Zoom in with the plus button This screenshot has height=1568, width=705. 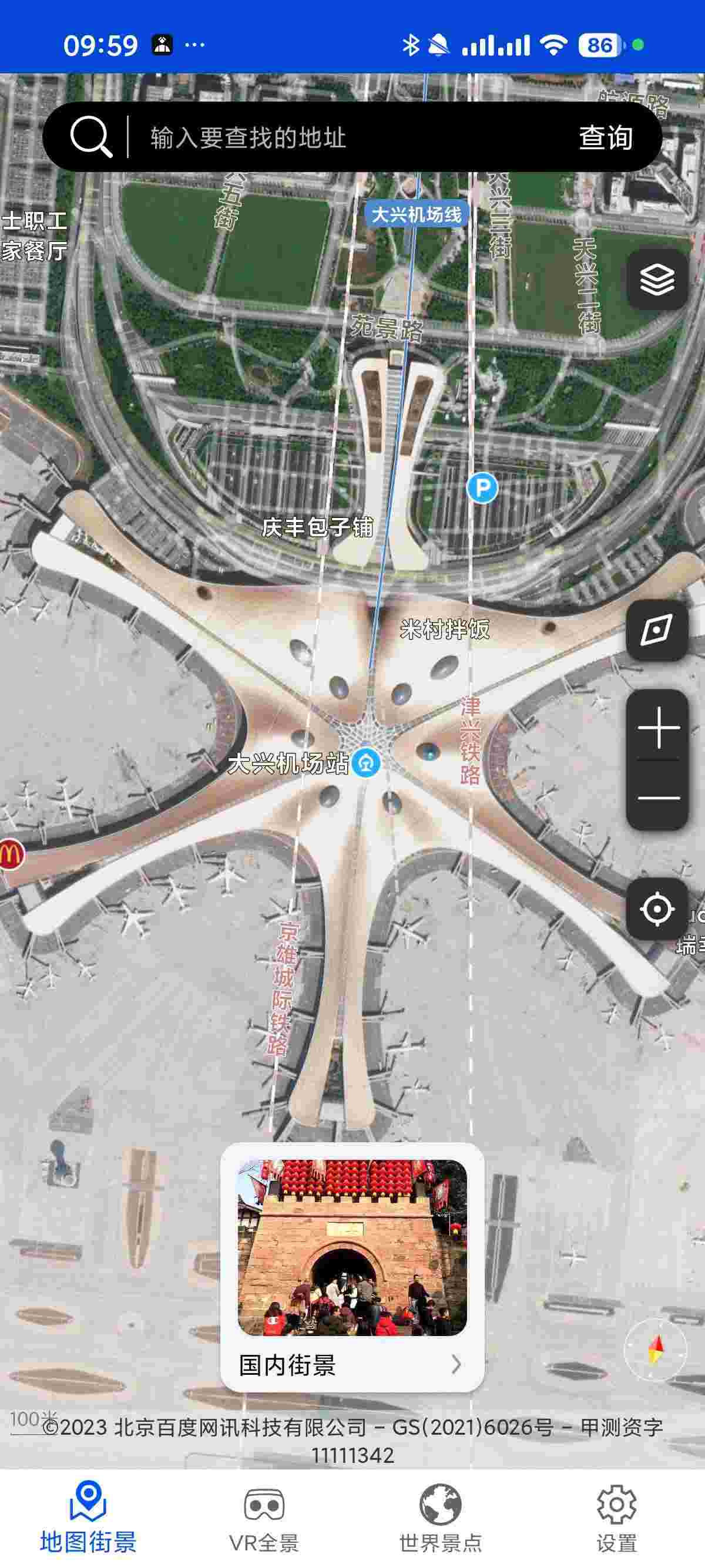click(658, 728)
